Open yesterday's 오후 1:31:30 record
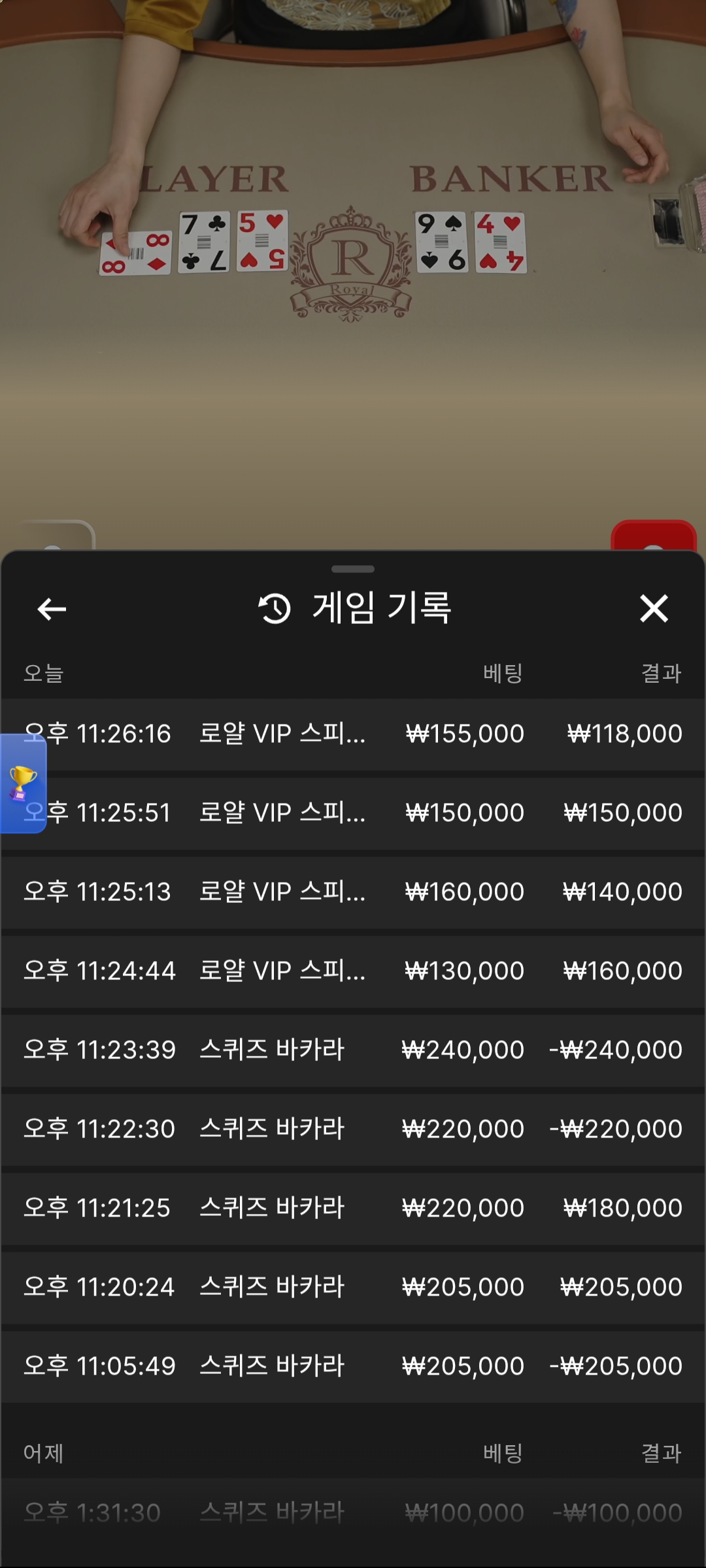Screen dimensions: 706x1568 pos(353,1512)
